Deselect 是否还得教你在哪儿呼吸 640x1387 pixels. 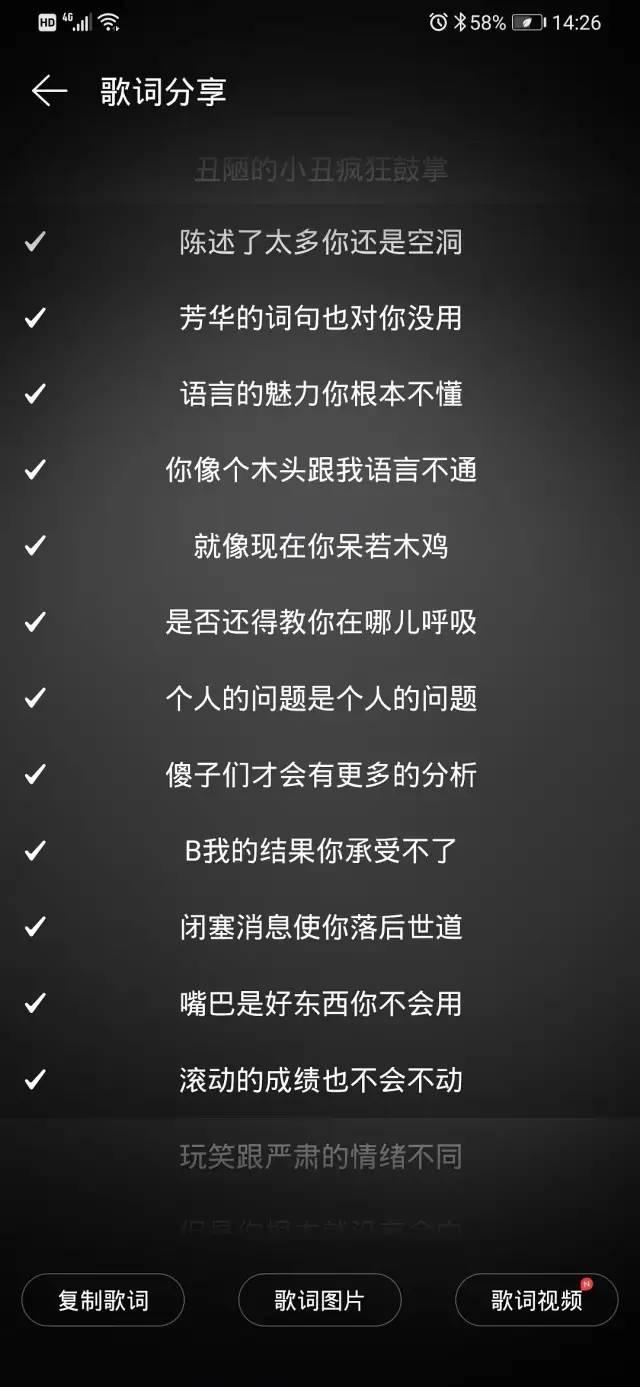(320, 622)
